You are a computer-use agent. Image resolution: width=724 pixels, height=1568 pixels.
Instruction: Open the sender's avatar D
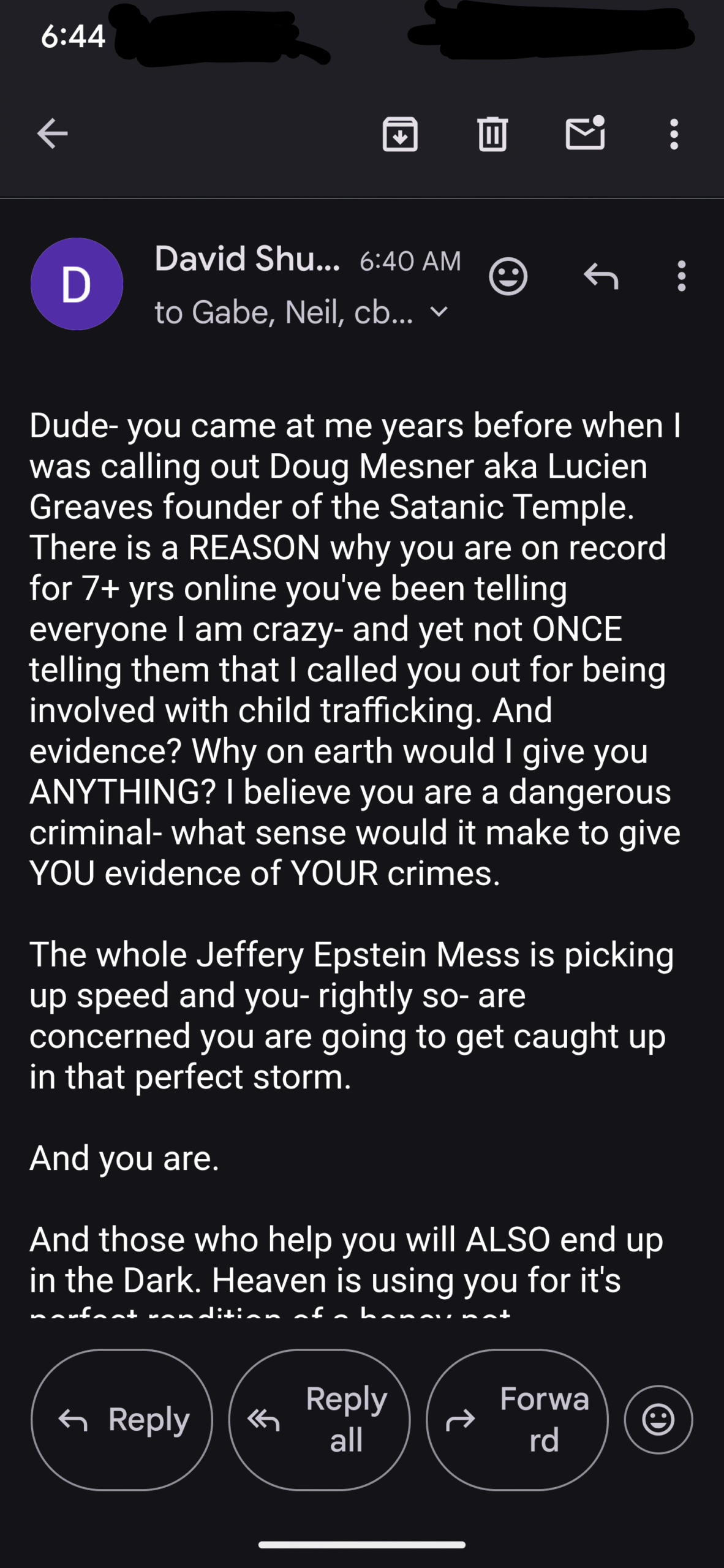[x=77, y=284]
